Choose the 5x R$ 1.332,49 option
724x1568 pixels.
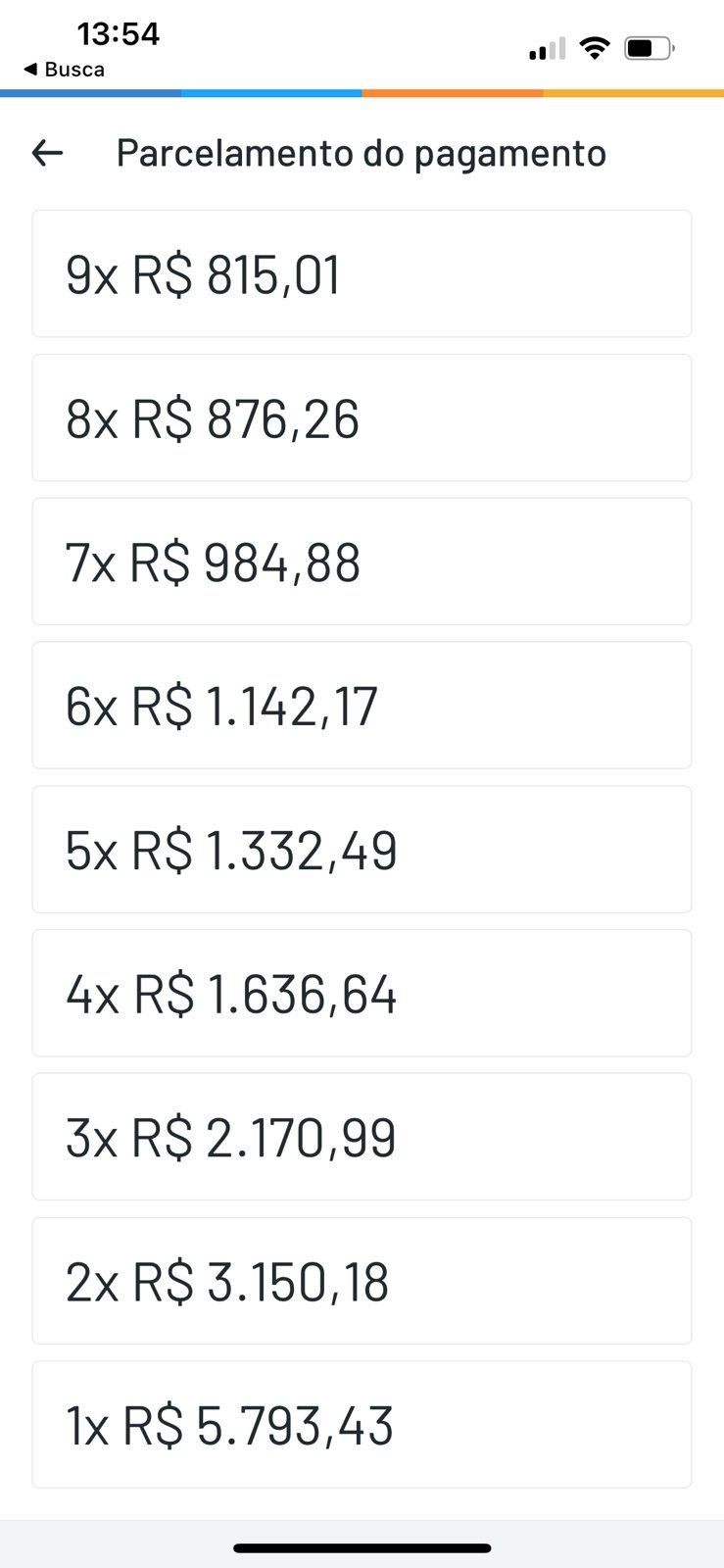click(x=362, y=850)
